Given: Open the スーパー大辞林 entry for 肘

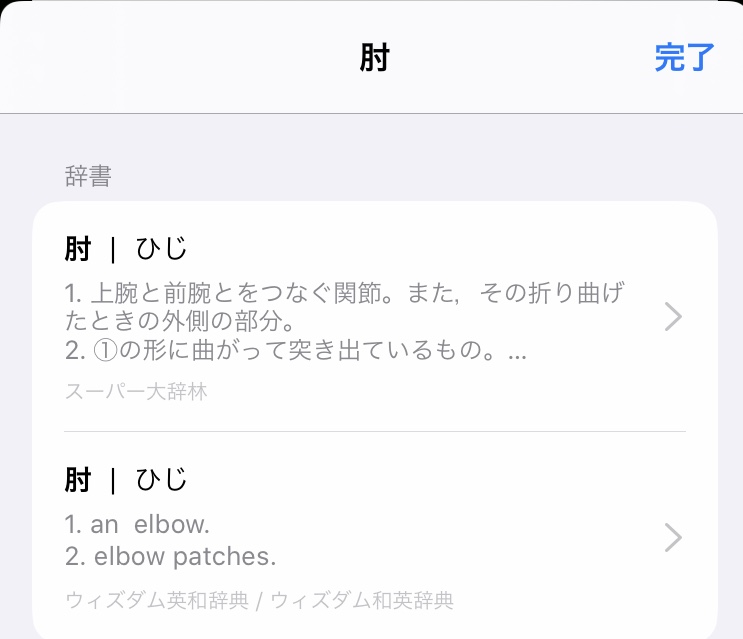Looking at the screenshot, I should click(x=374, y=317).
